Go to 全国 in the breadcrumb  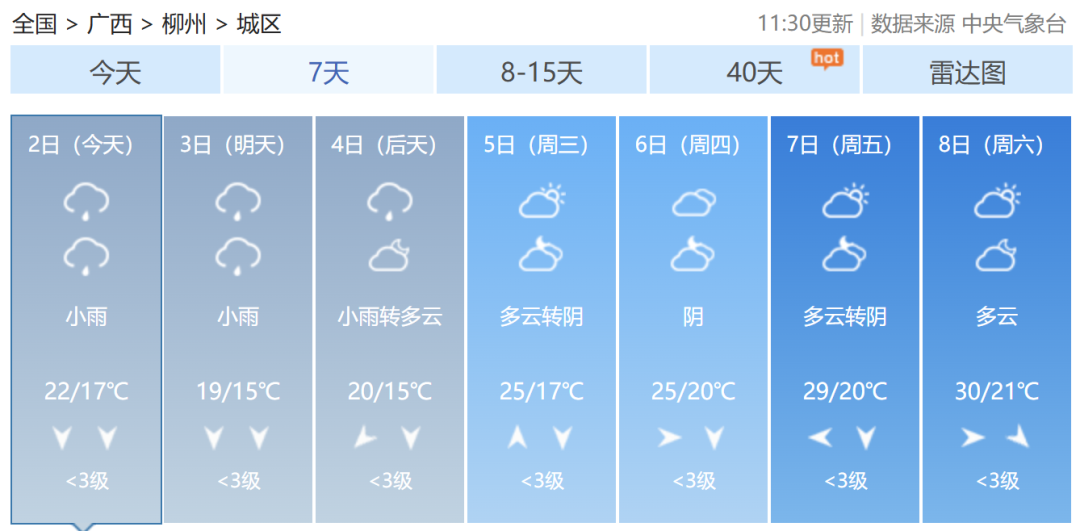pyautogui.click(x=34, y=23)
